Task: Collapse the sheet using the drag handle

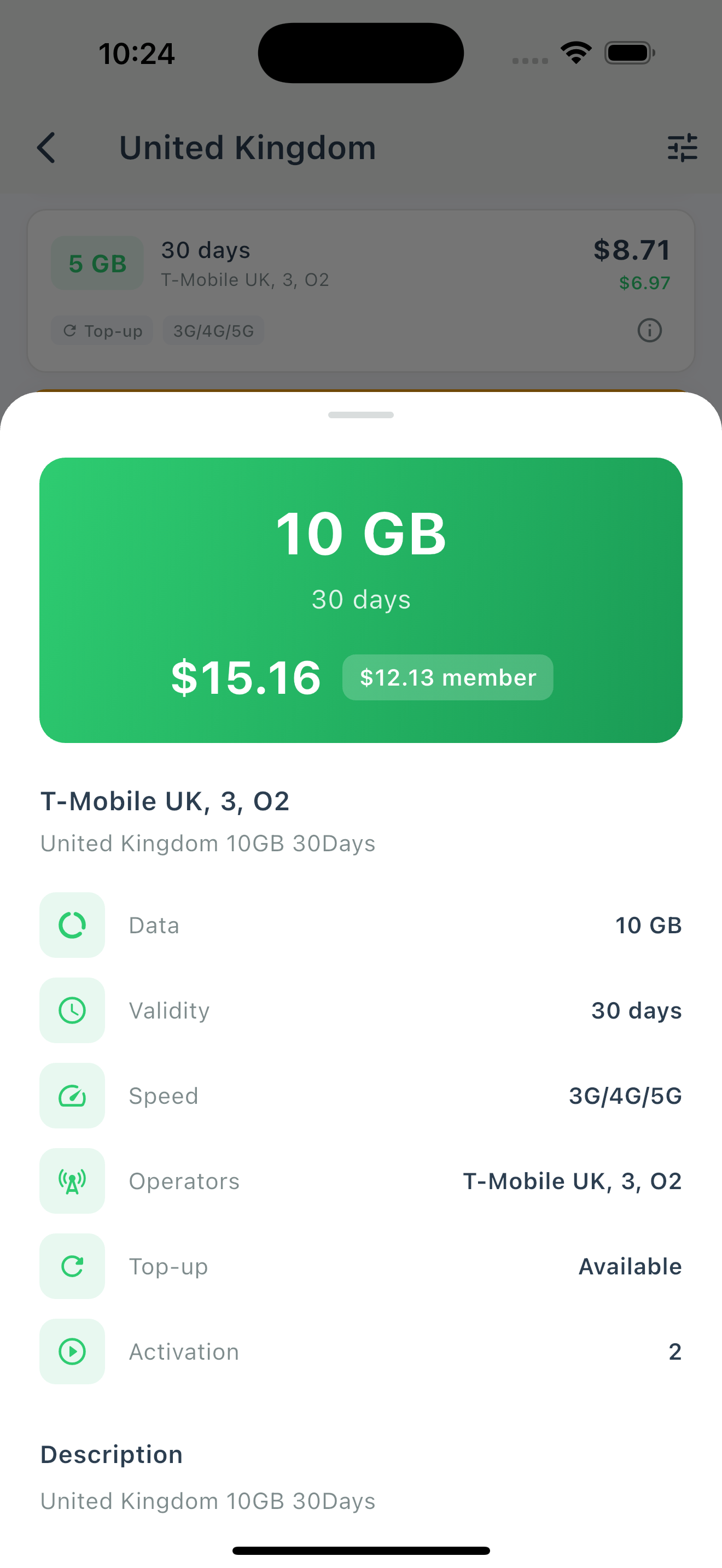Action: (360, 414)
